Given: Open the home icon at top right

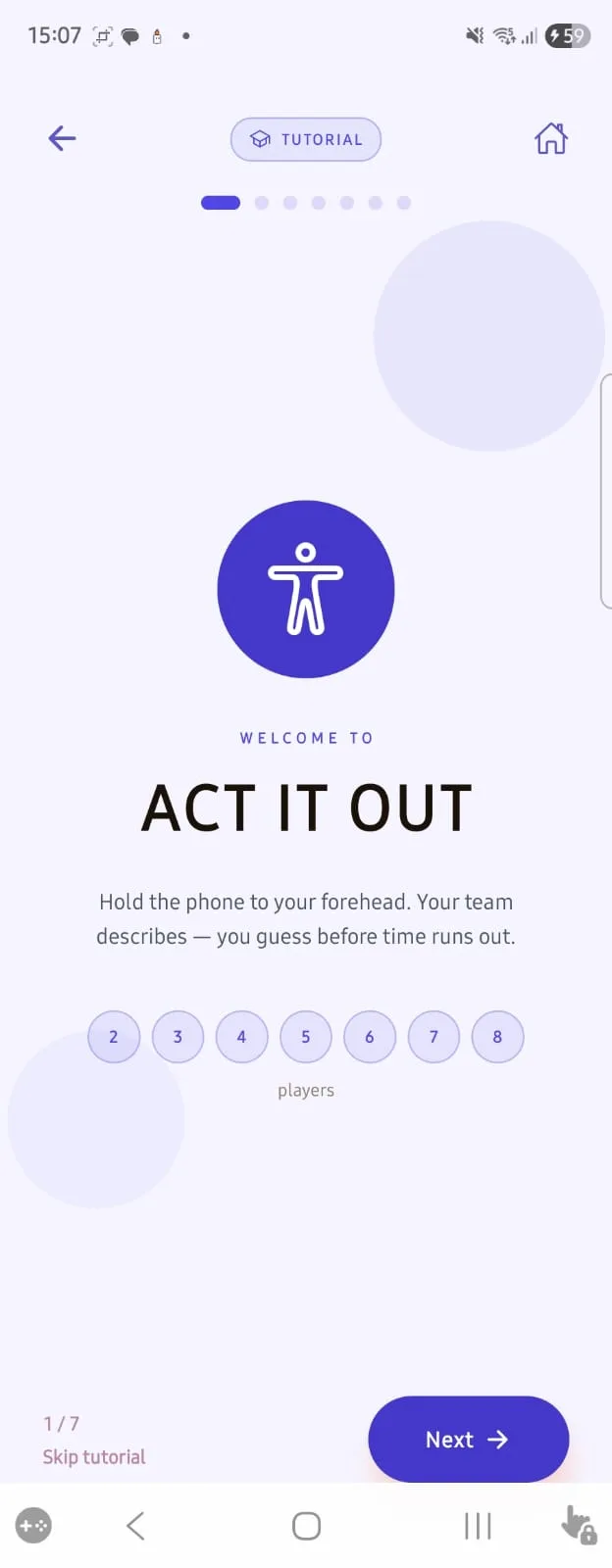Looking at the screenshot, I should 550,138.
